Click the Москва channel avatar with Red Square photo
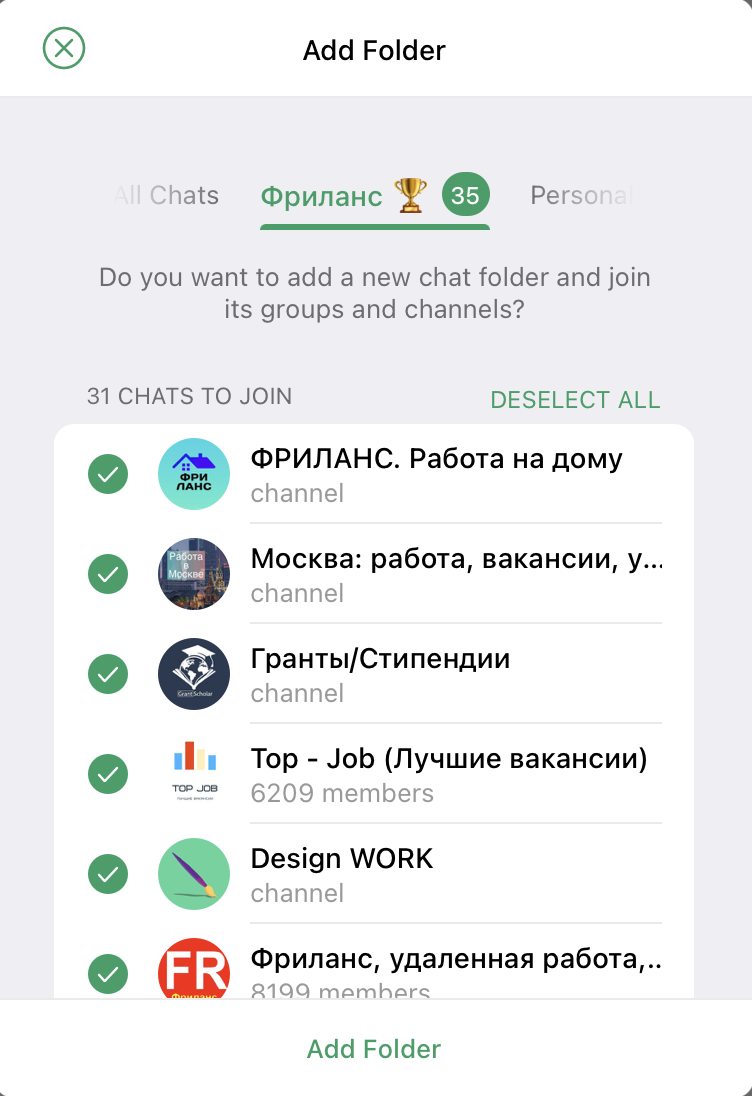Screen dimensions: 752x1096 point(194,574)
